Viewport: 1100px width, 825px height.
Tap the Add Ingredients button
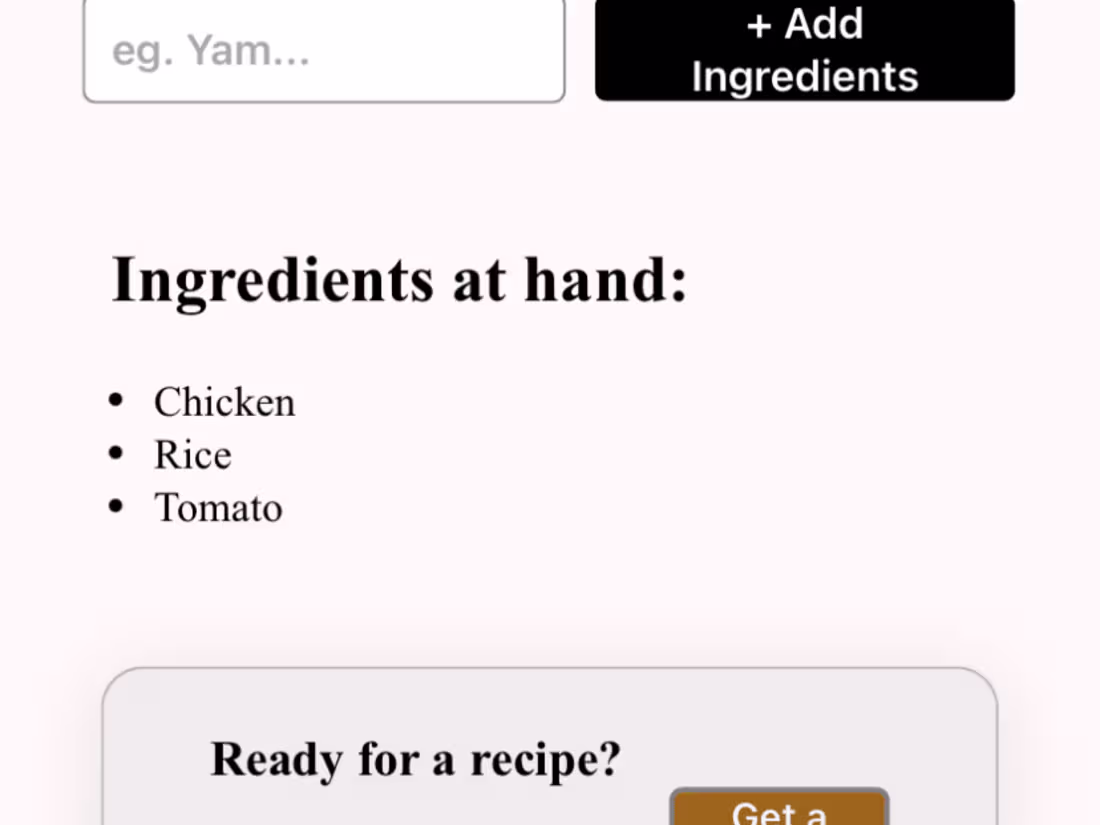point(804,50)
